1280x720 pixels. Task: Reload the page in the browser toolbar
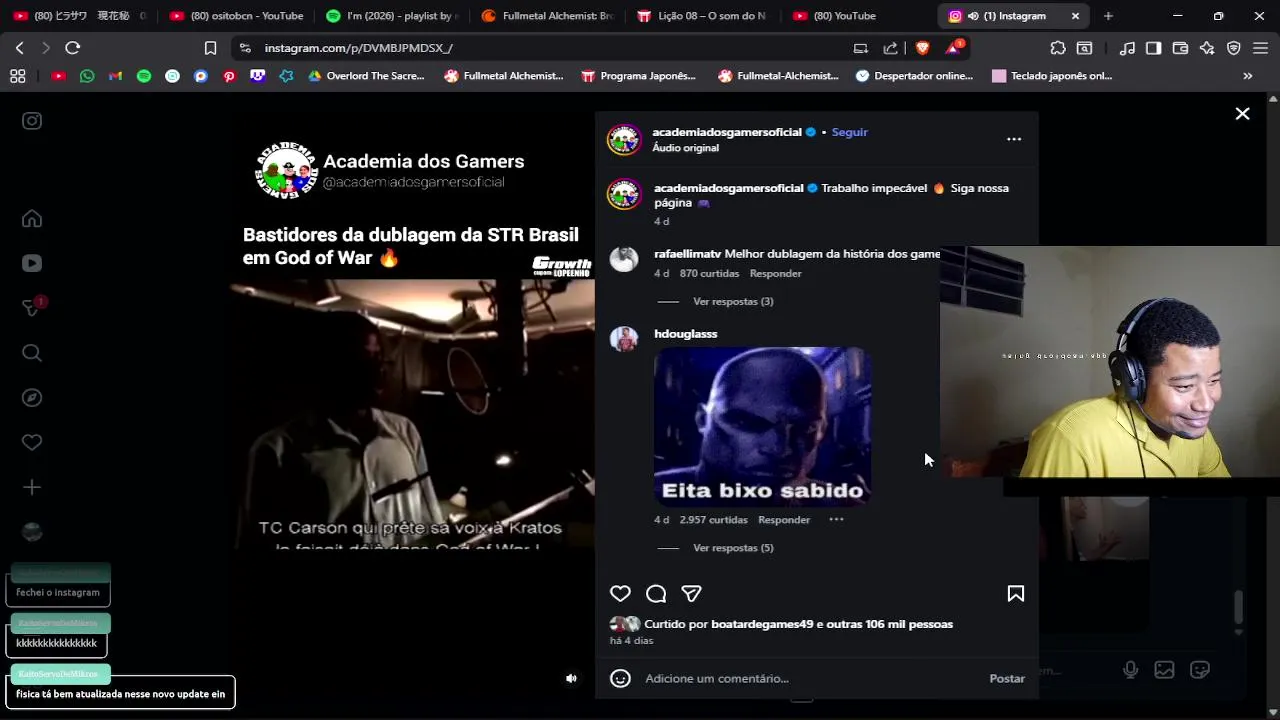pos(72,48)
